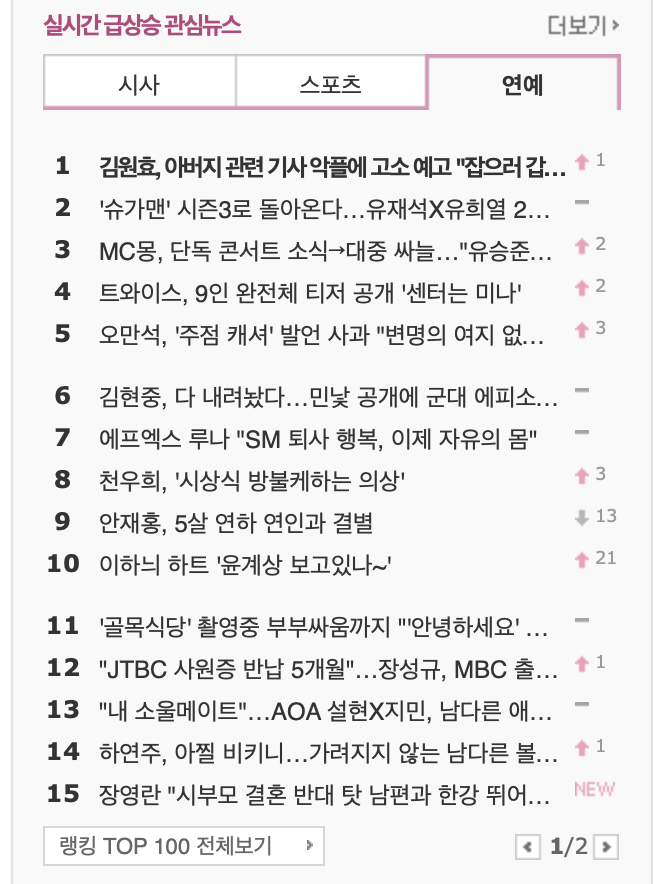
Task: Go to the next ranking page
Action: coord(606,848)
